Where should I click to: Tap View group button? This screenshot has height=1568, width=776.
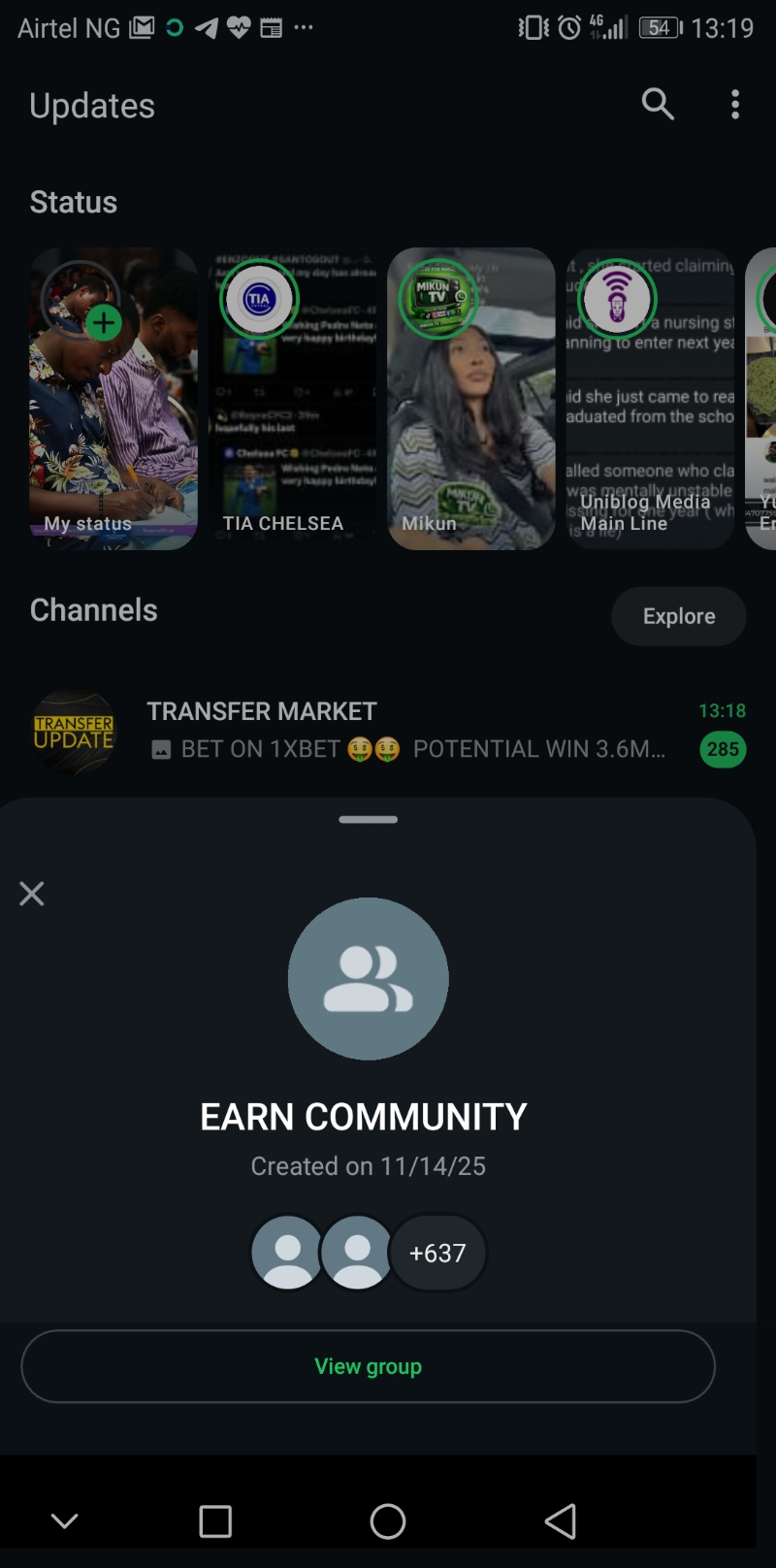pos(368,1366)
